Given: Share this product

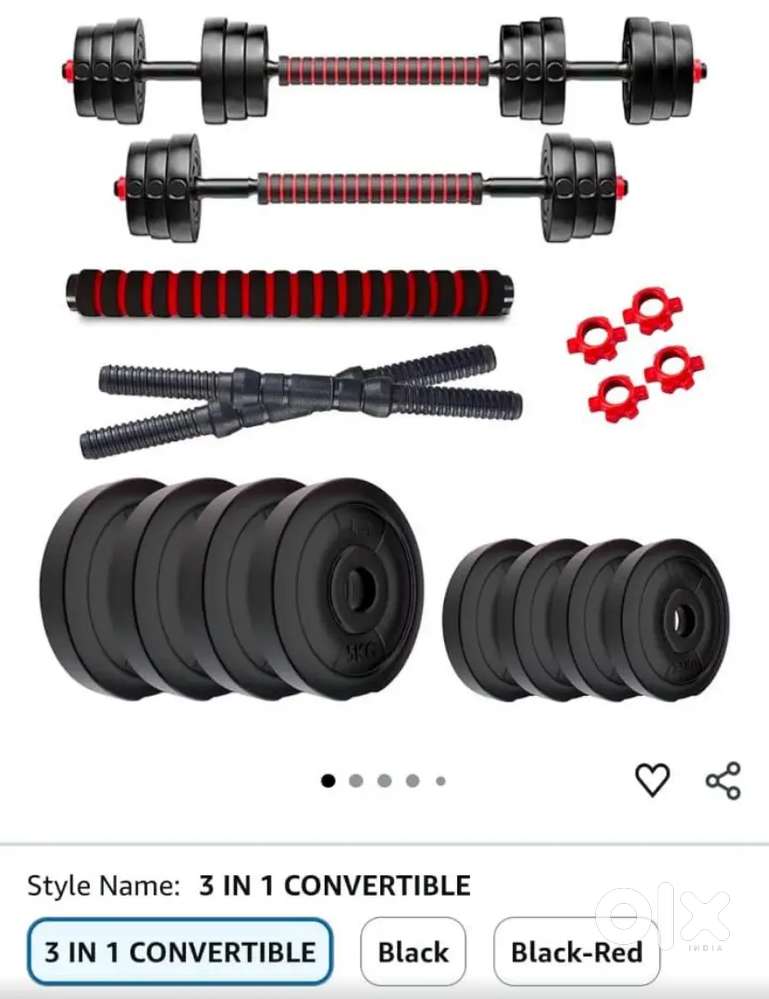Looking at the screenshot, I should [x=723, y=780].
